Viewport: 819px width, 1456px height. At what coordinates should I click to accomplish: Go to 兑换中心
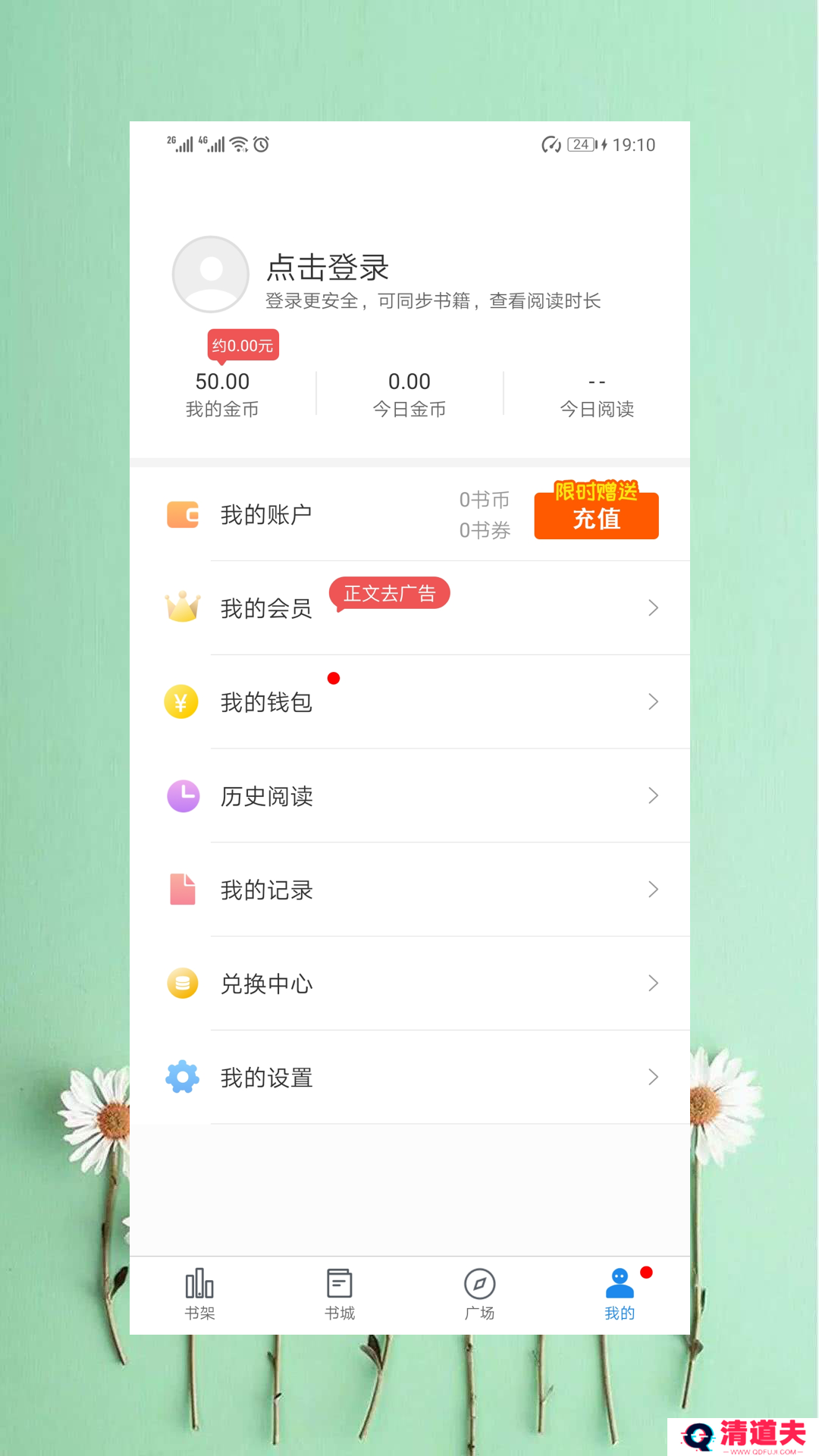click(409, 984)
